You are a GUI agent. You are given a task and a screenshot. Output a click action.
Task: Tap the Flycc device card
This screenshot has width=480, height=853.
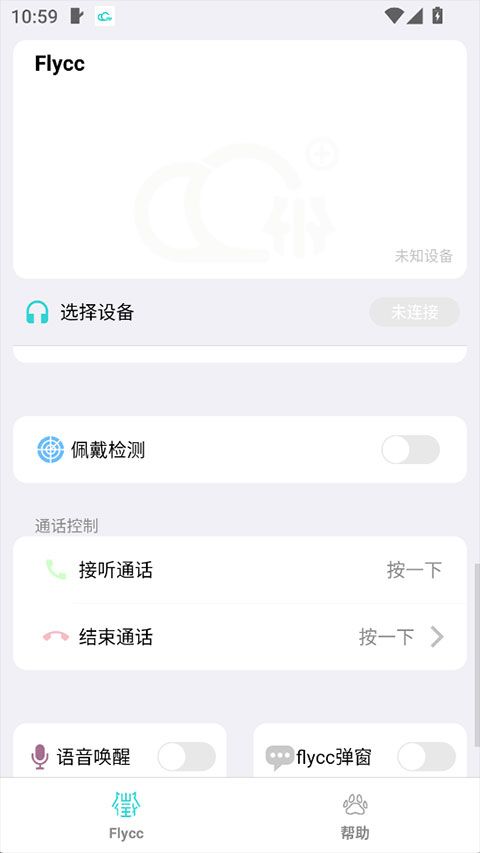(x=239, y=159)
